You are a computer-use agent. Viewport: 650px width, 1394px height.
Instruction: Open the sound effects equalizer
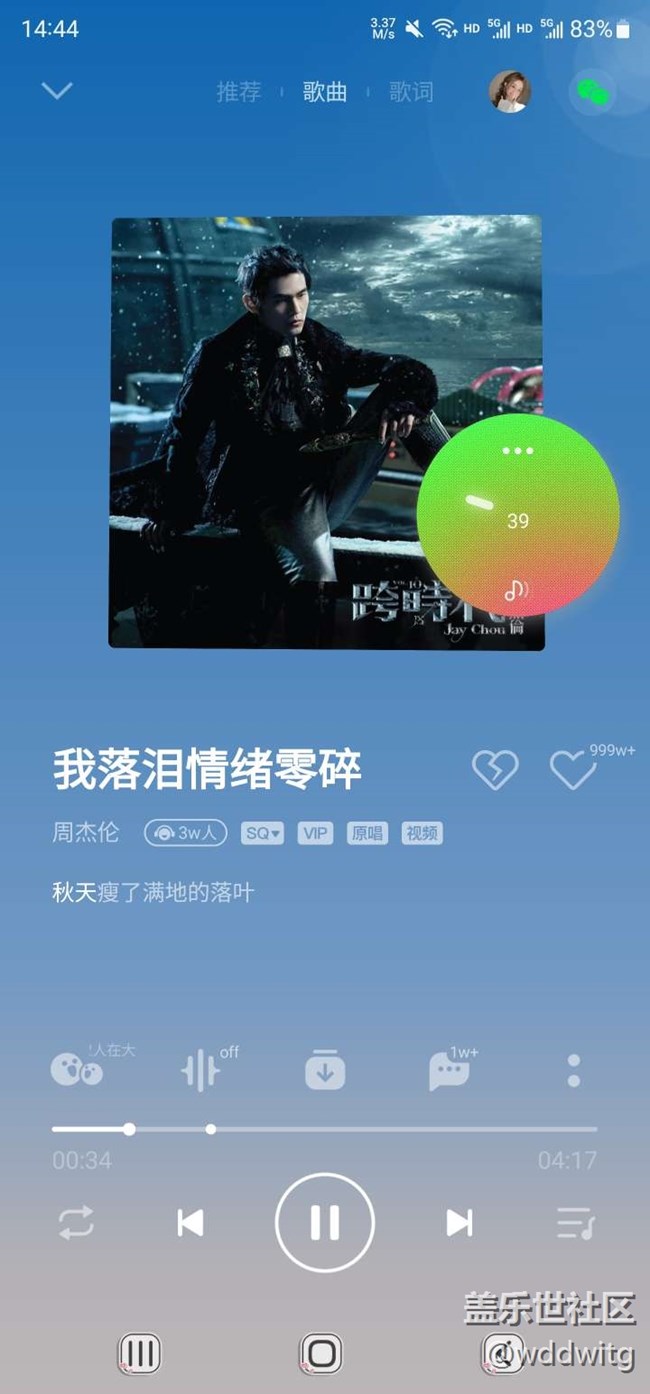point(201,1071)
